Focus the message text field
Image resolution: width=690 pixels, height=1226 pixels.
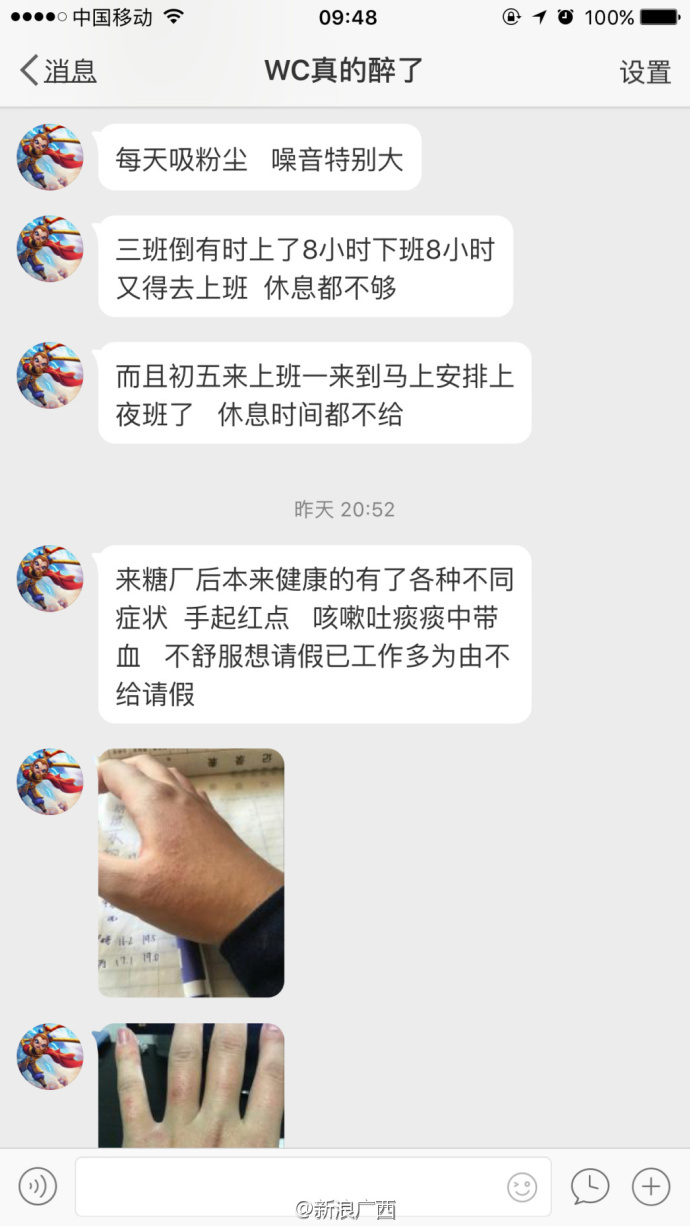tap(290, 1187)
